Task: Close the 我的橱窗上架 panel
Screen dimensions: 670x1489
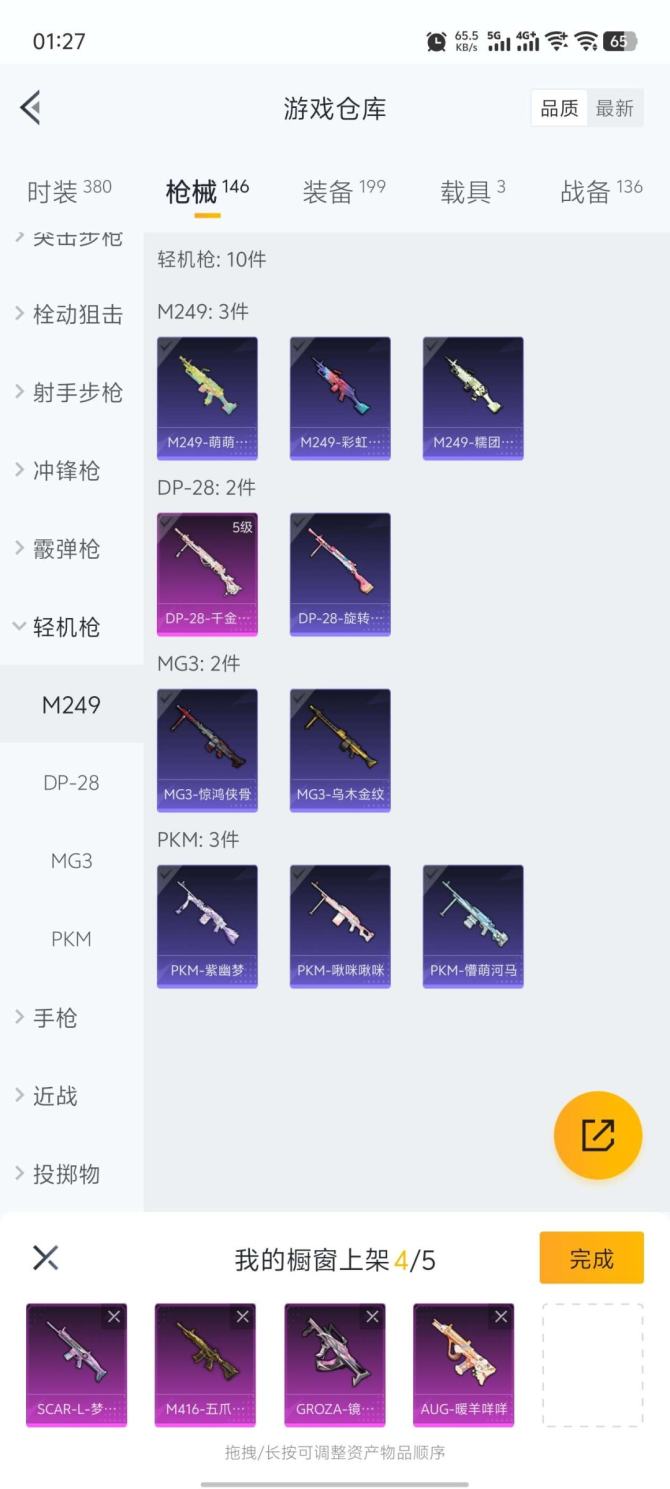Action: [45, 1258]
